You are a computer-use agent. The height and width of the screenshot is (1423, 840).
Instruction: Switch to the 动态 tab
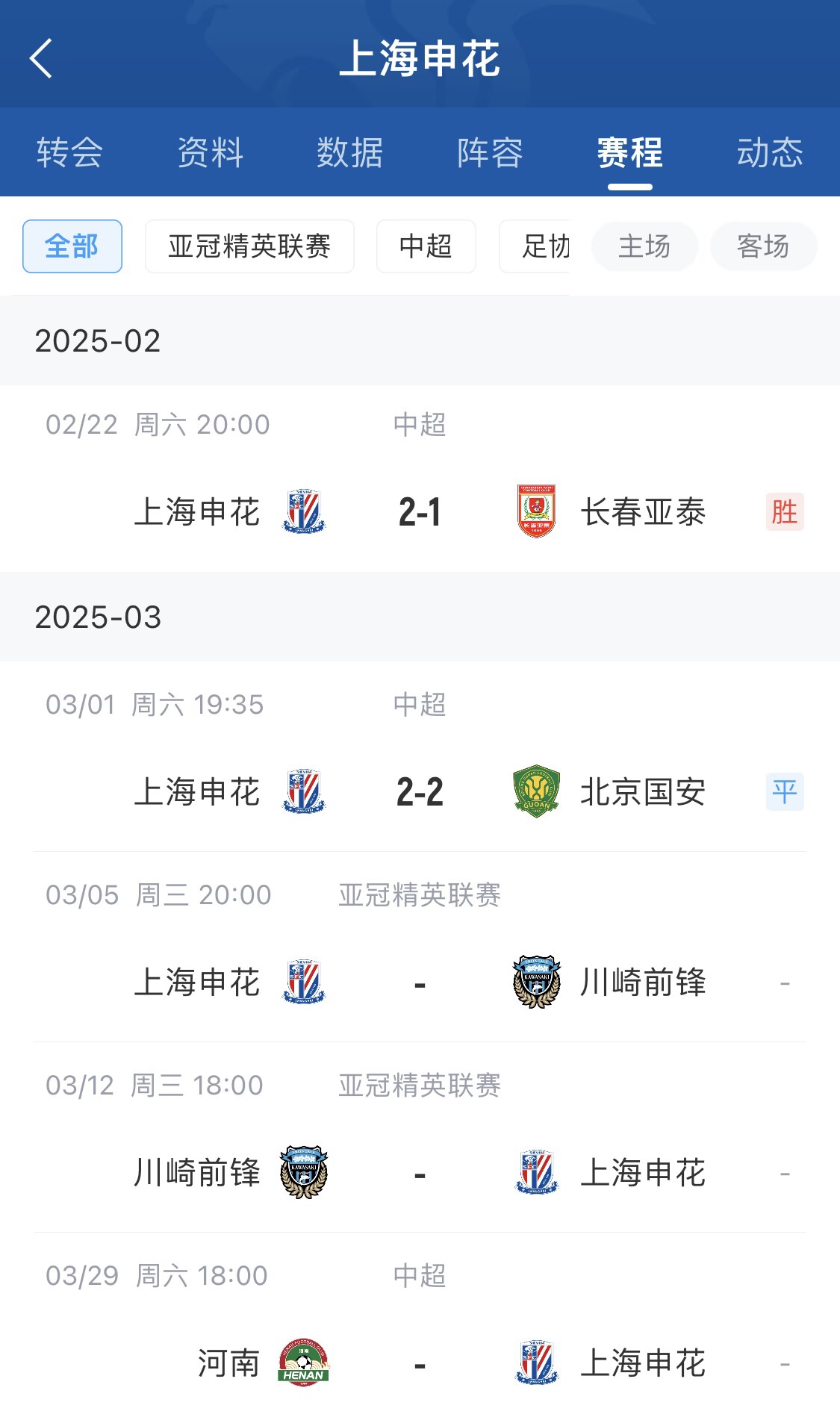pyautogui.click(x=770, y=153)
